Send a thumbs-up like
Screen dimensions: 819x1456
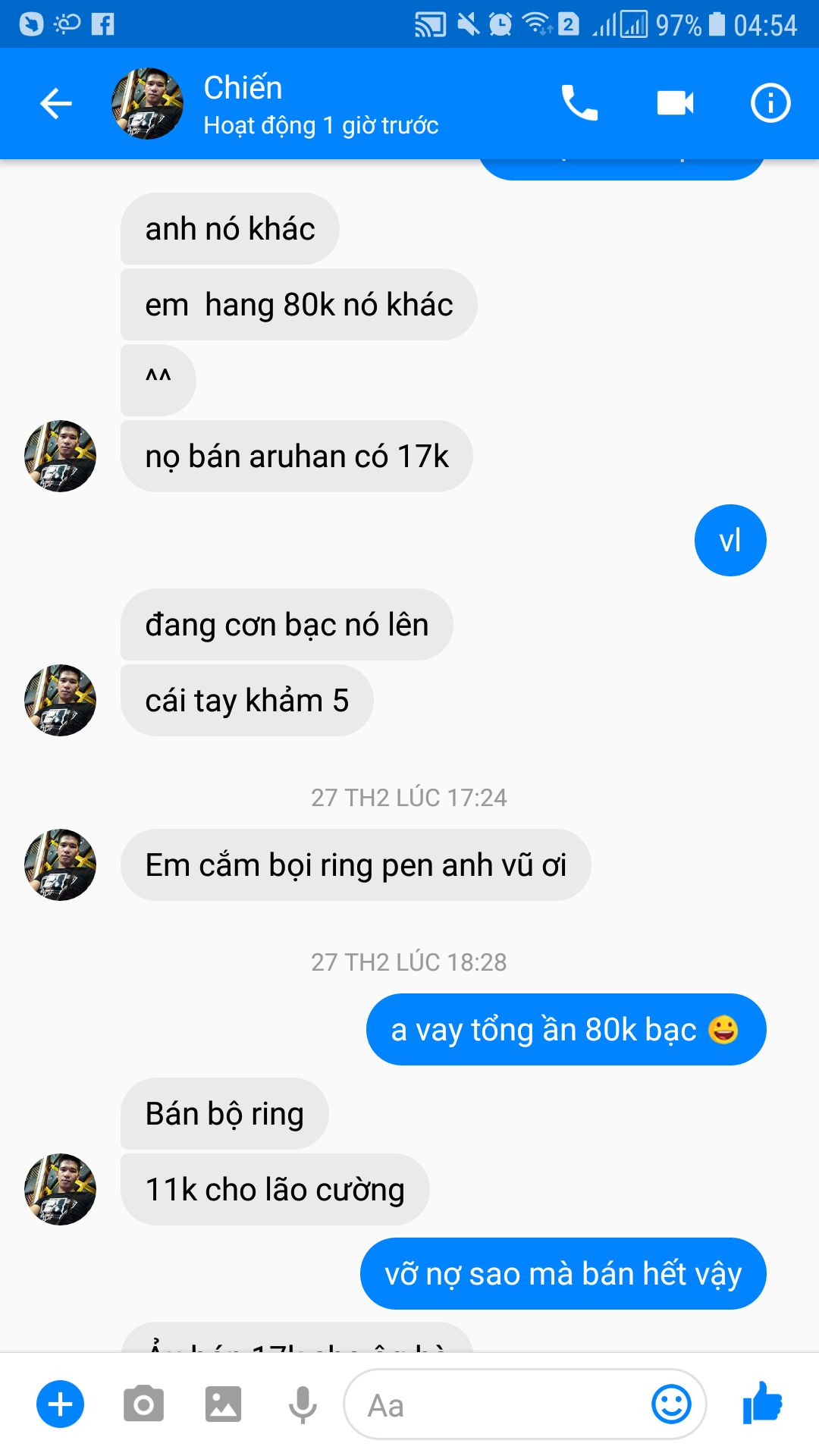pyautogui.click(x=763, y=1403)
